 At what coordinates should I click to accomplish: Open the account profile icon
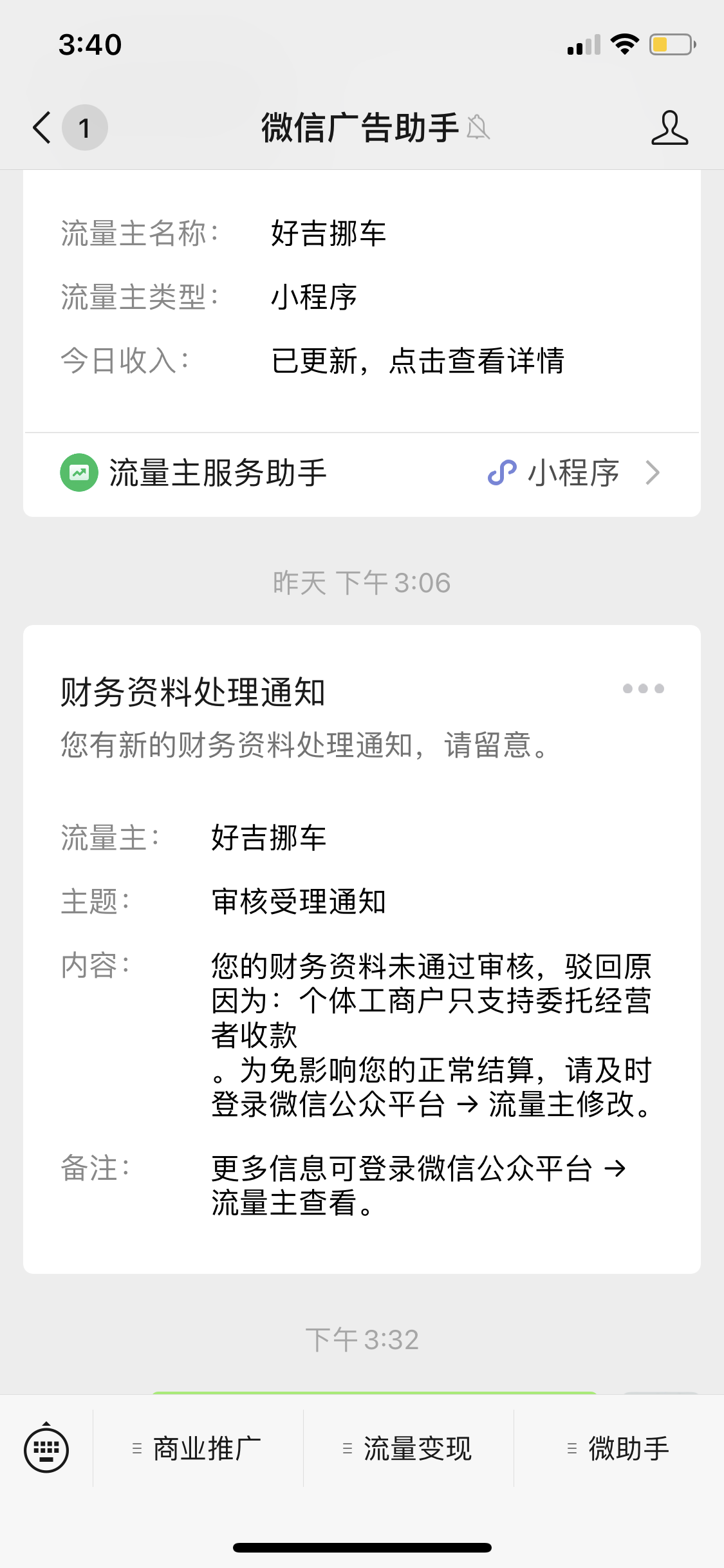coord(669,127)
